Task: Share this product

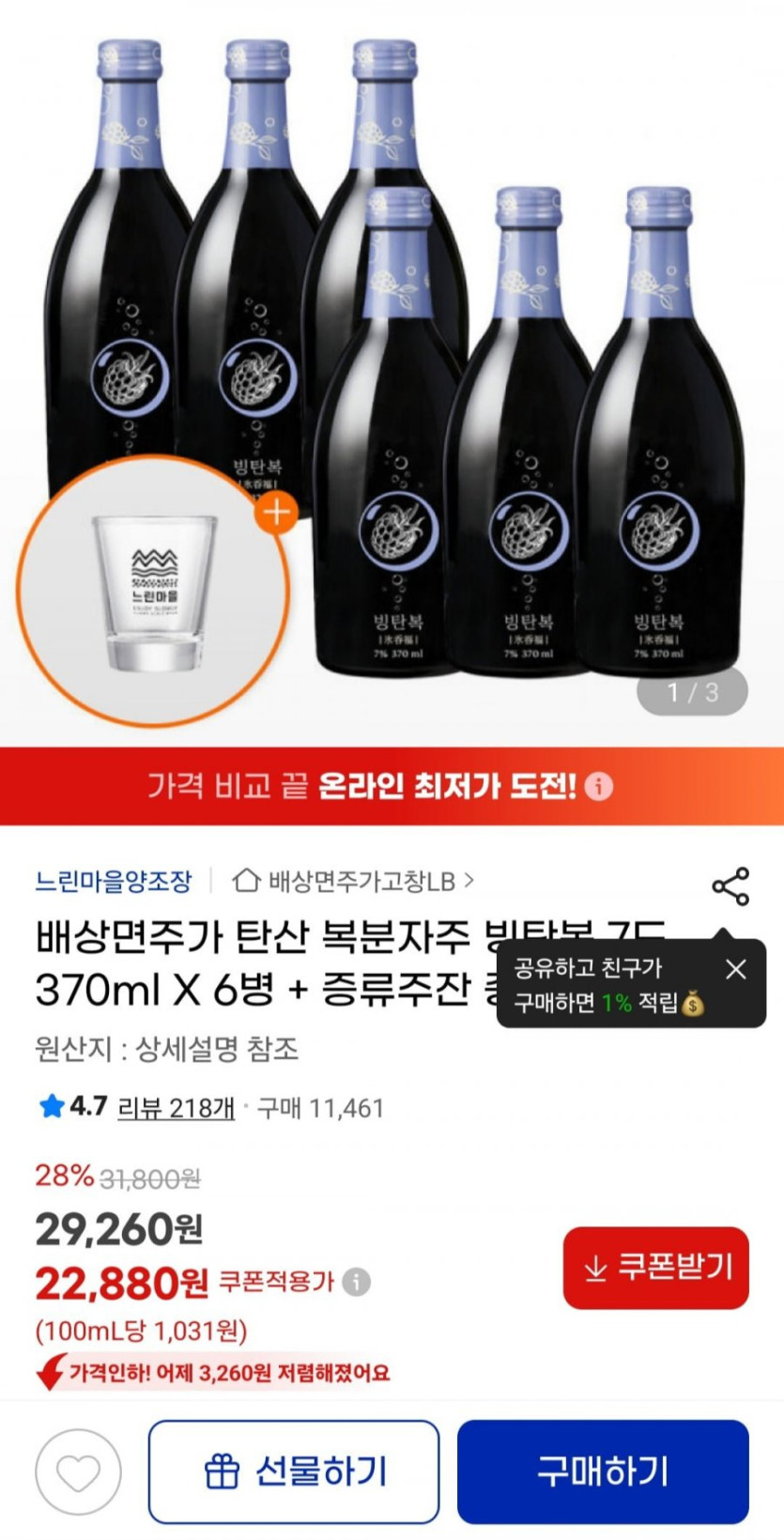Action: [730, 885]
